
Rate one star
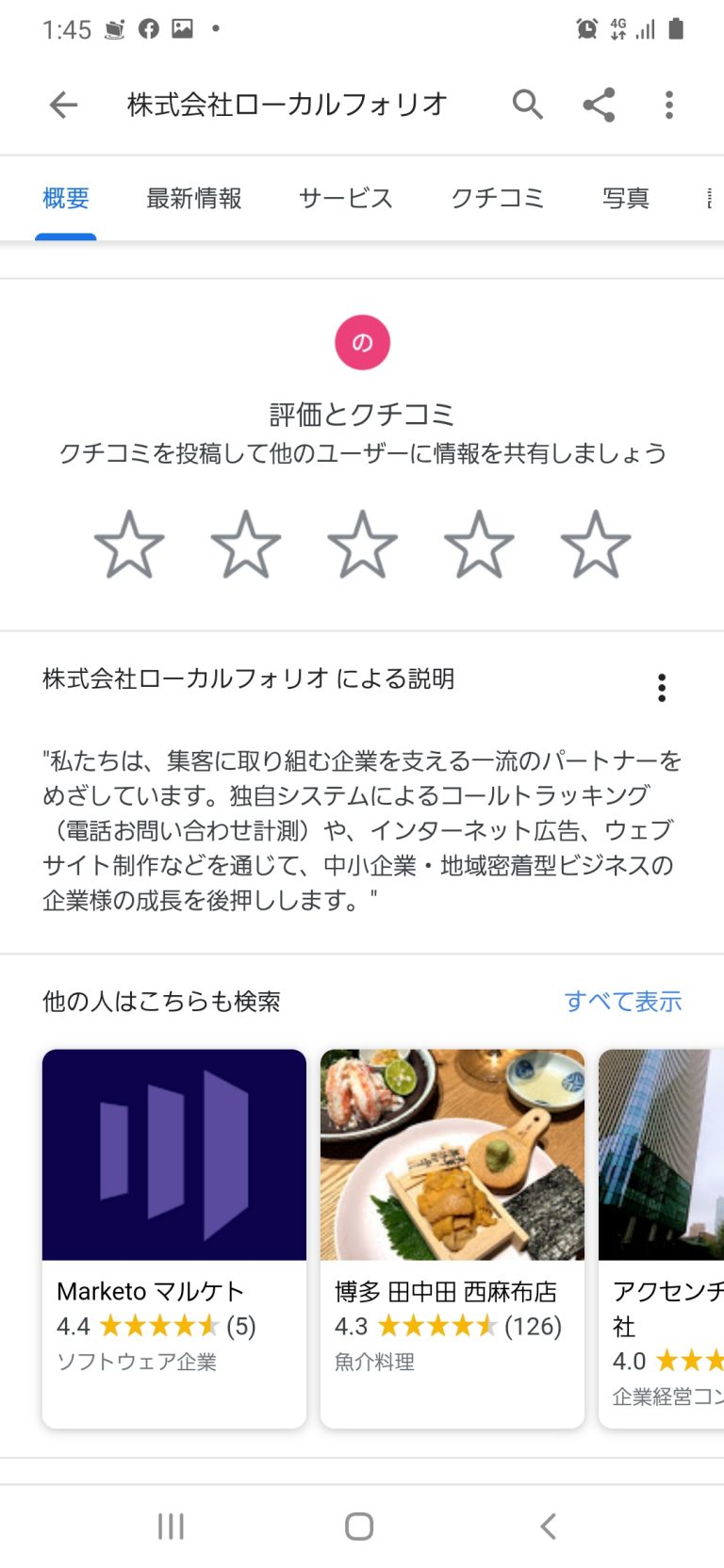129,545
